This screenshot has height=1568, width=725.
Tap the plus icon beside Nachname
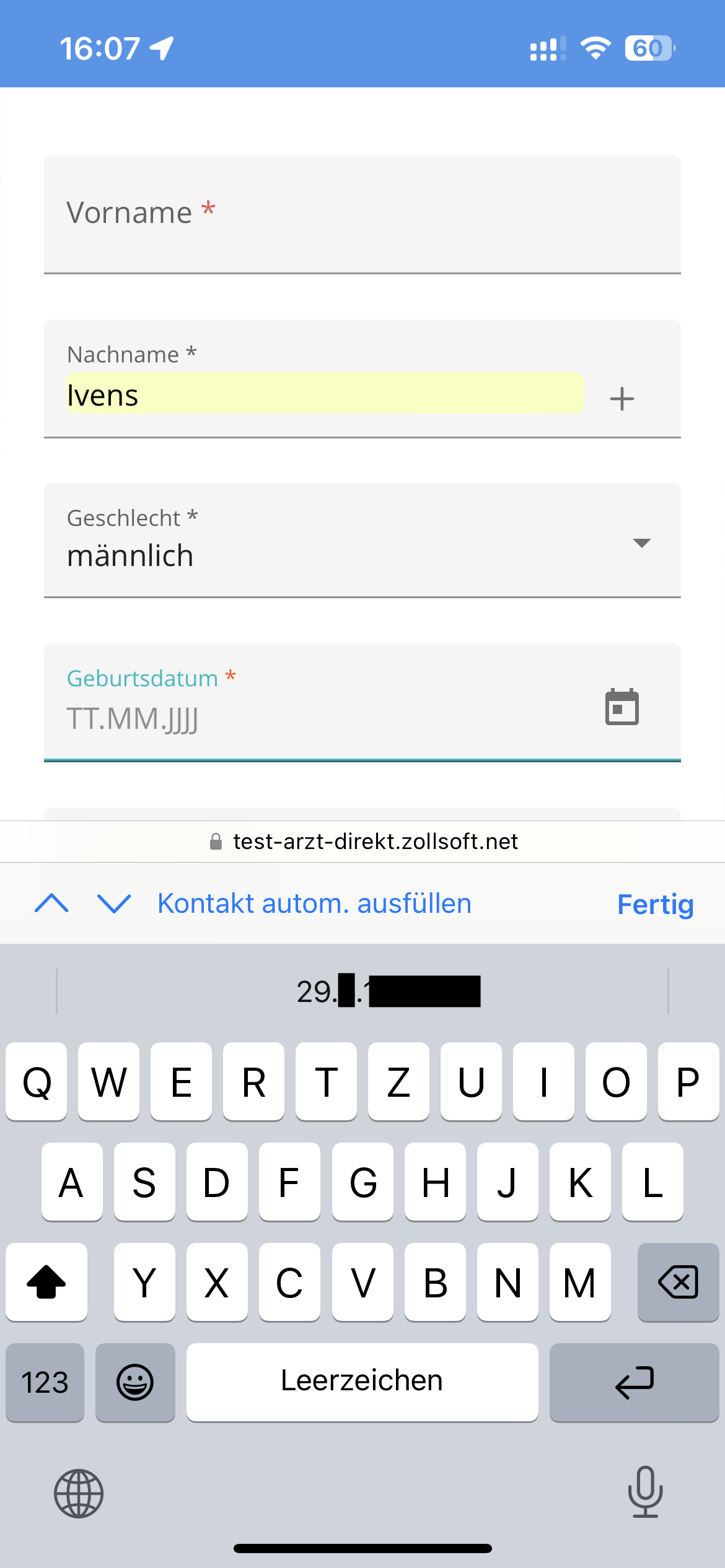[622, 399]
